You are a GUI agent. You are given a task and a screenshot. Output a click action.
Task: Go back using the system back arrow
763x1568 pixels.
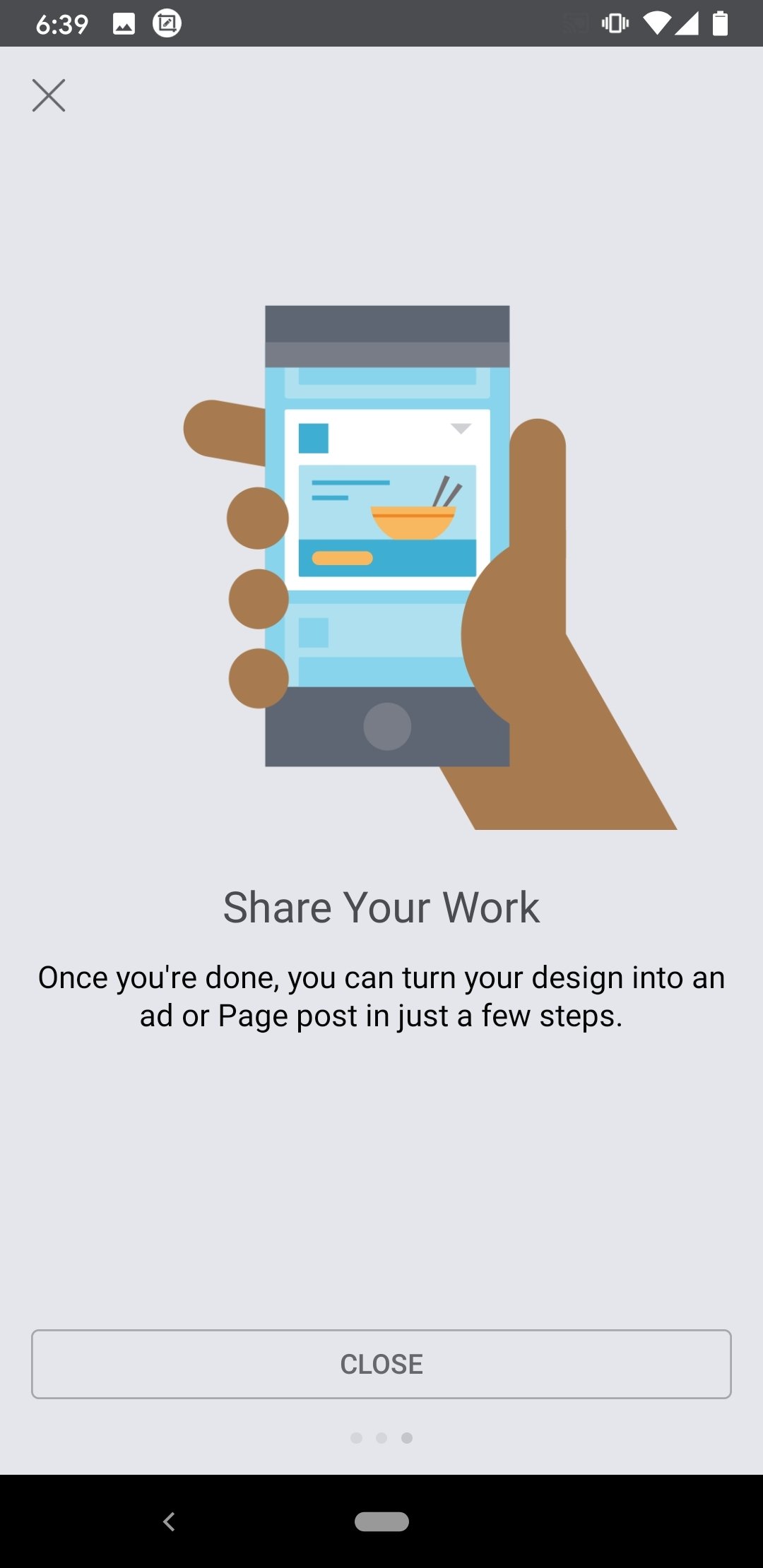pyautogui.click(x=169, y=1521)
